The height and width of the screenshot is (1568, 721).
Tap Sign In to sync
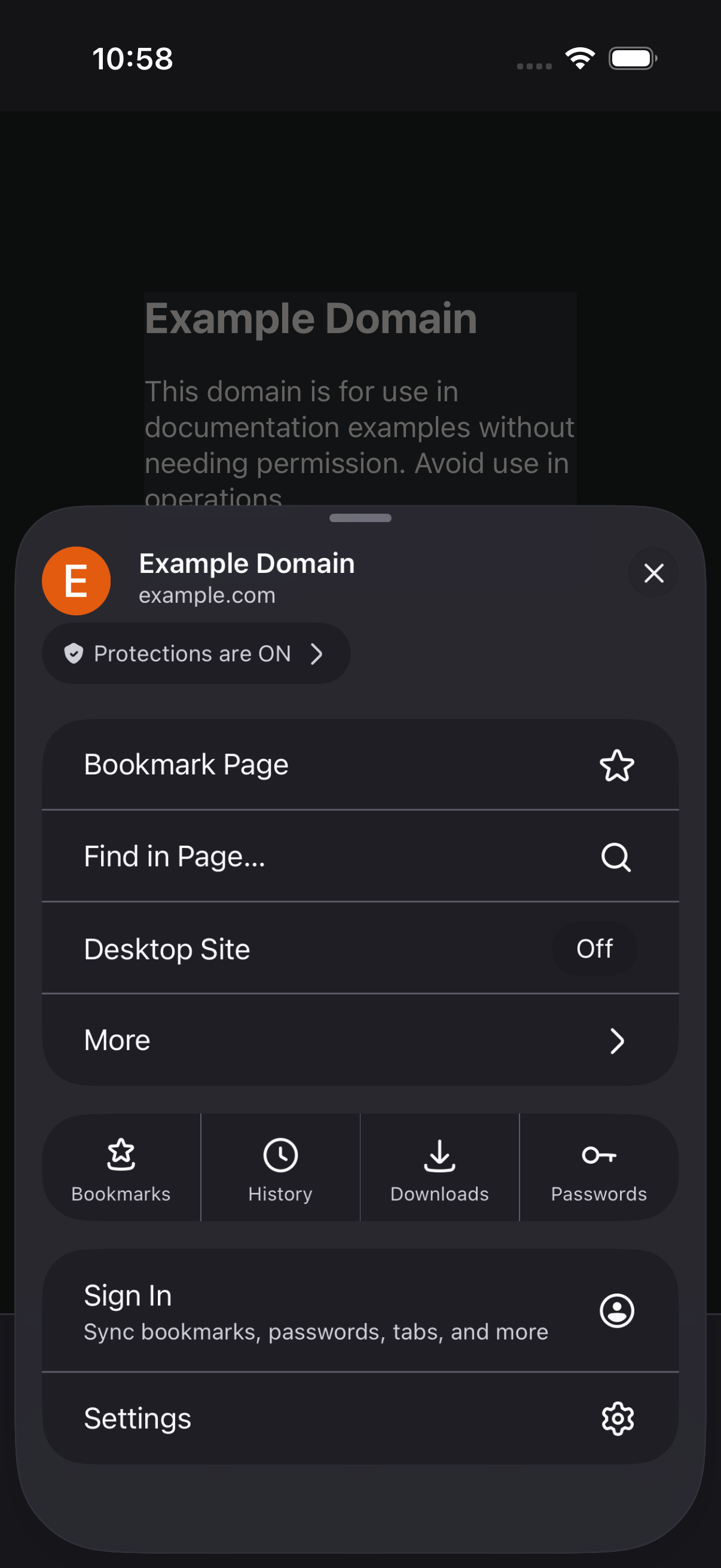click(x=360, y=1310)
